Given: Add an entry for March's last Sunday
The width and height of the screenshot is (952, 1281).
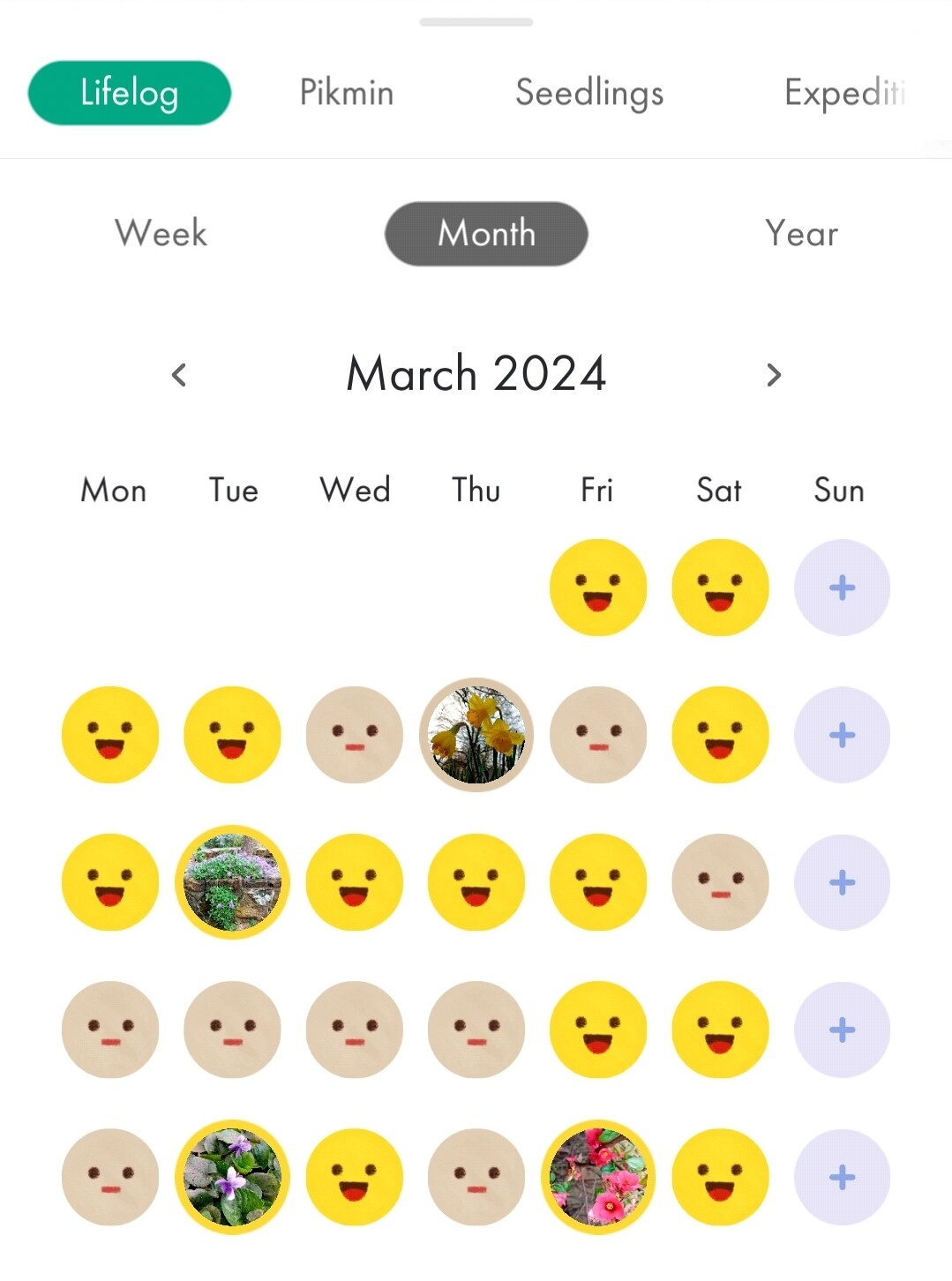Looking at the screenshot, I should (x=842, y=1177).
